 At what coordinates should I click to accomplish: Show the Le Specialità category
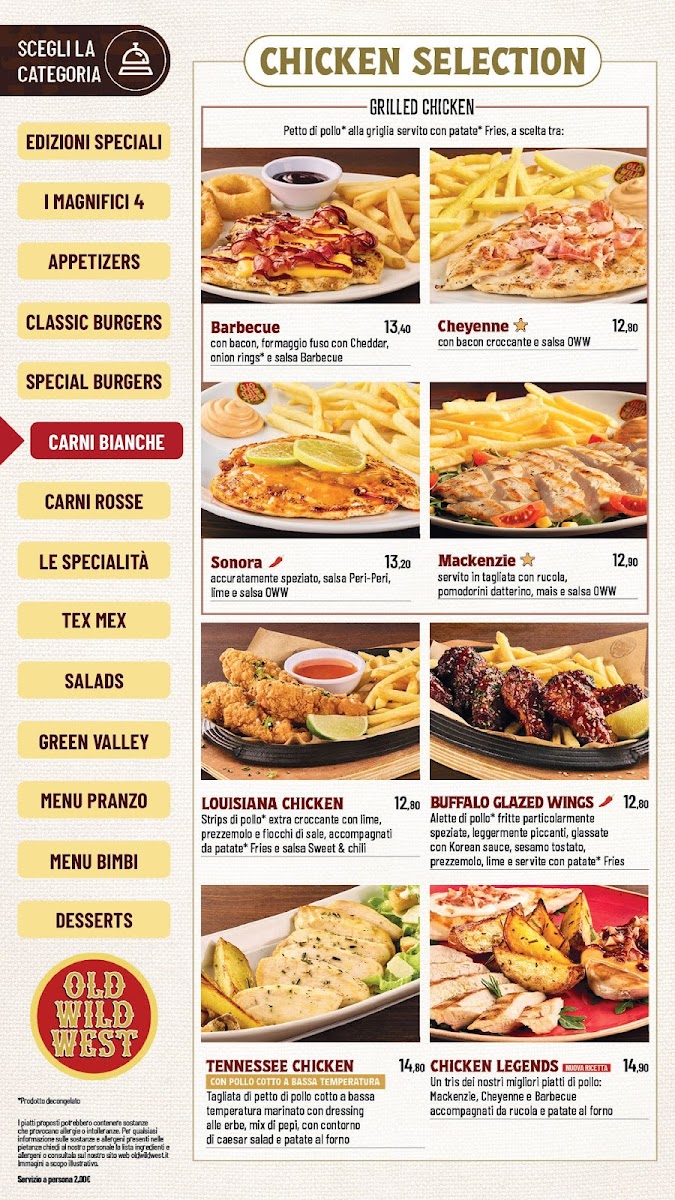click(94, 561)
